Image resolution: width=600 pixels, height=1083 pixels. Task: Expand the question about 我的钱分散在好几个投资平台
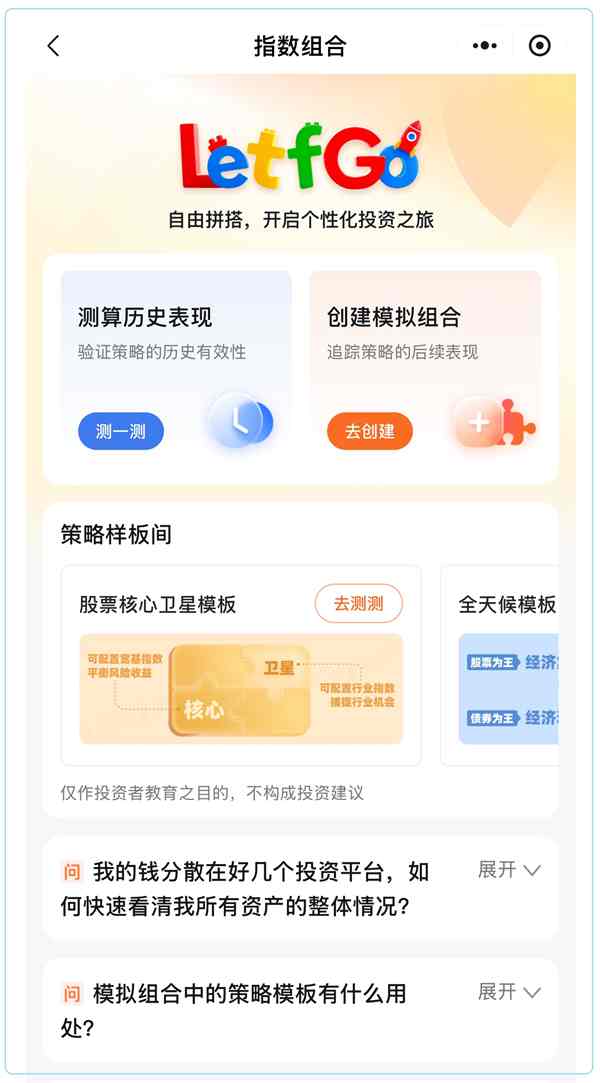click(509, 870)
